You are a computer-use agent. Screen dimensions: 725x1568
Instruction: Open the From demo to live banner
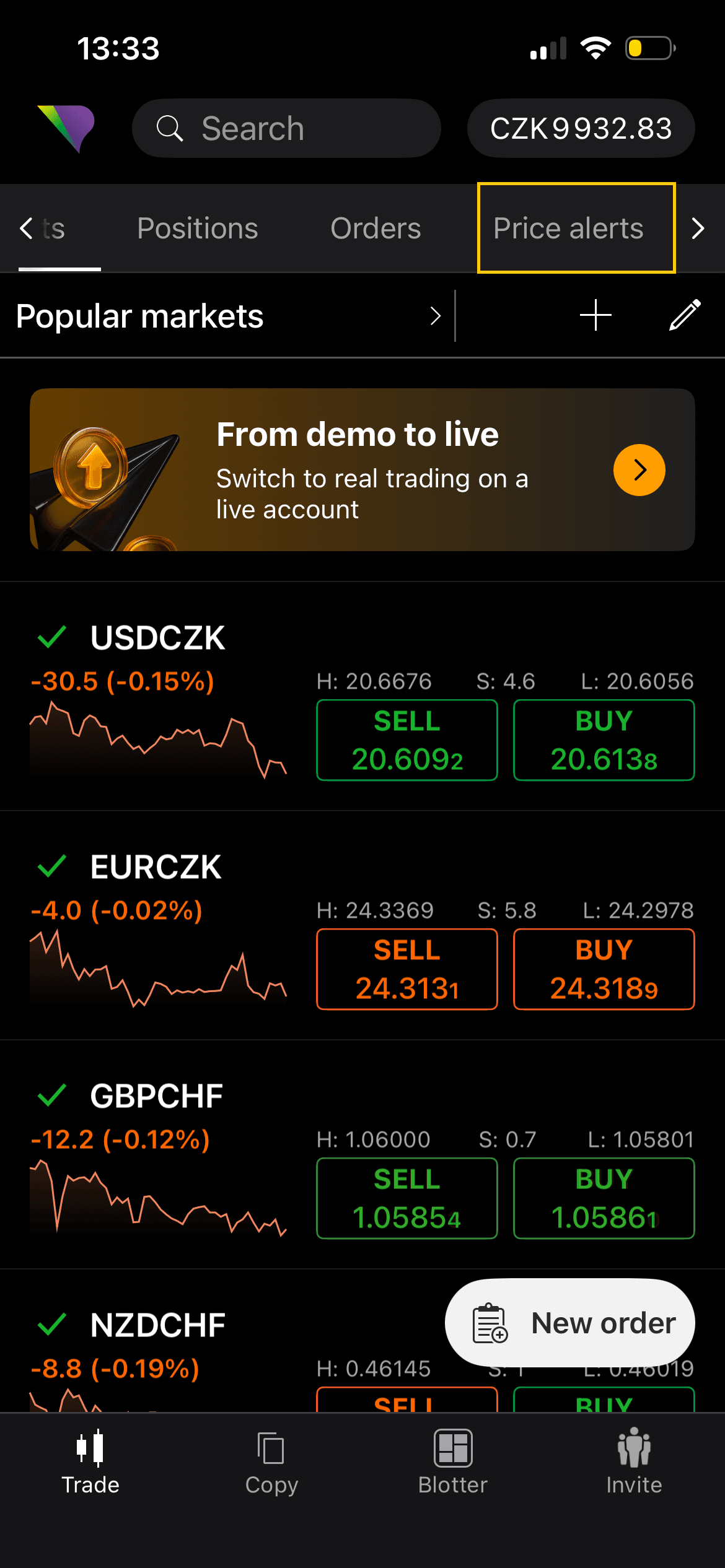[362, 469]
